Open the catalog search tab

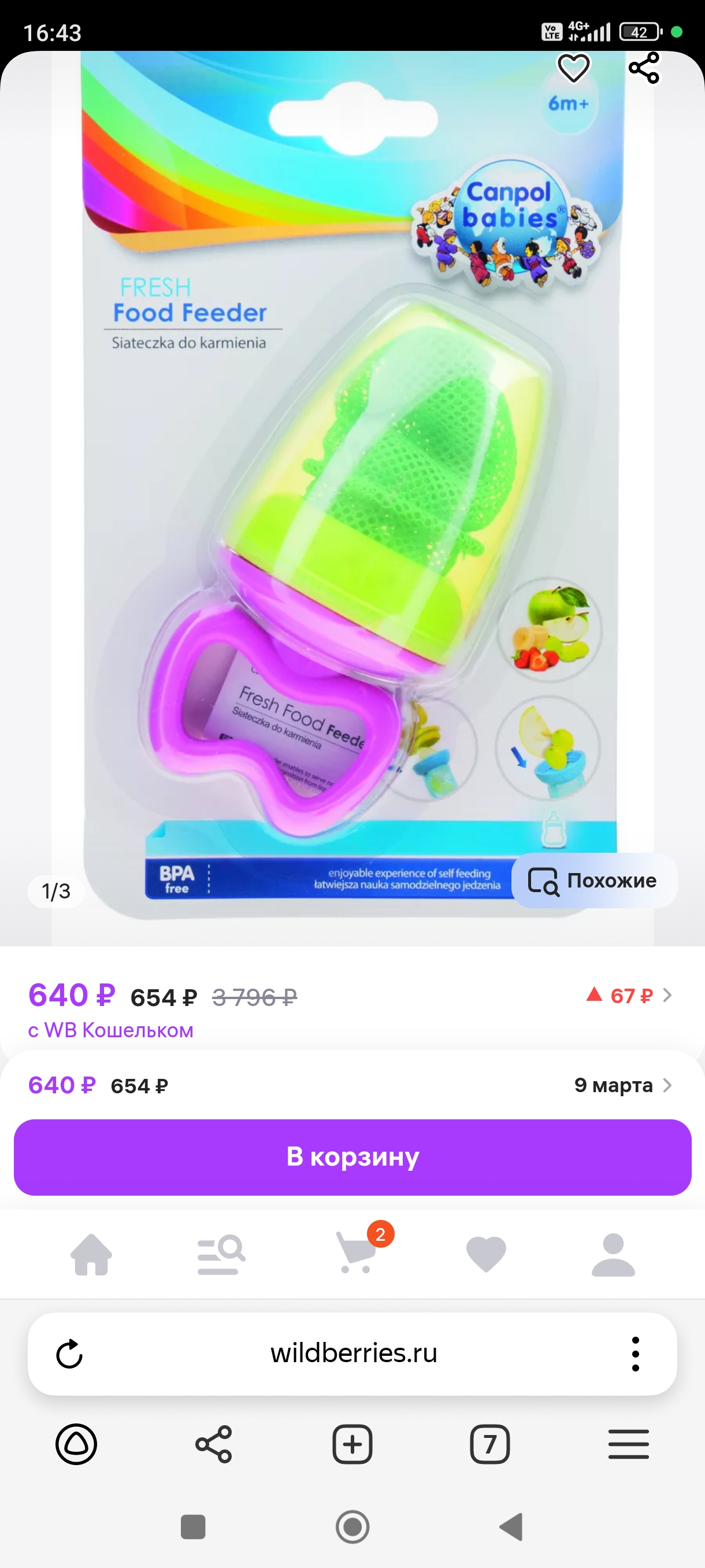click(x=221, y=1254)
